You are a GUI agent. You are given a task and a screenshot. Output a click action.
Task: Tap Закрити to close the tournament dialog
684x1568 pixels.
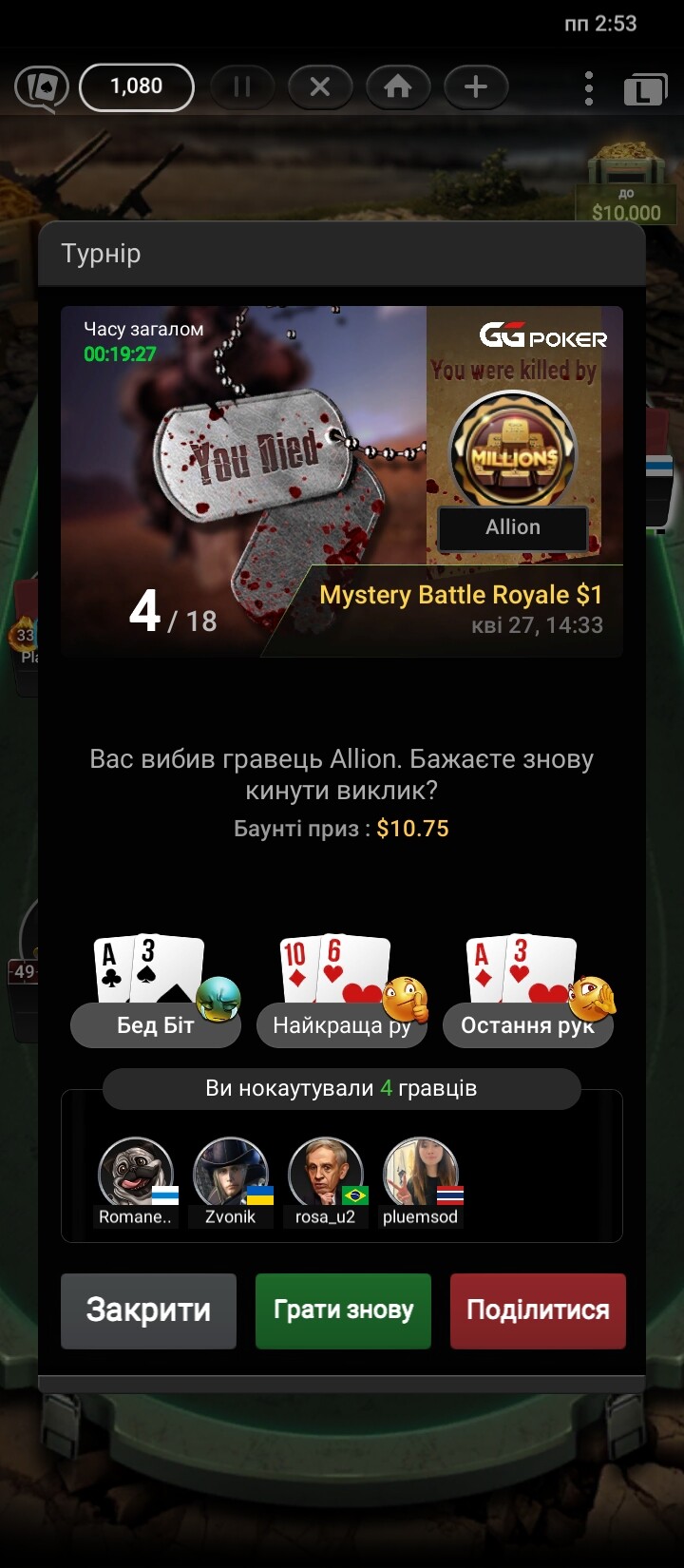pos(148,1310)
